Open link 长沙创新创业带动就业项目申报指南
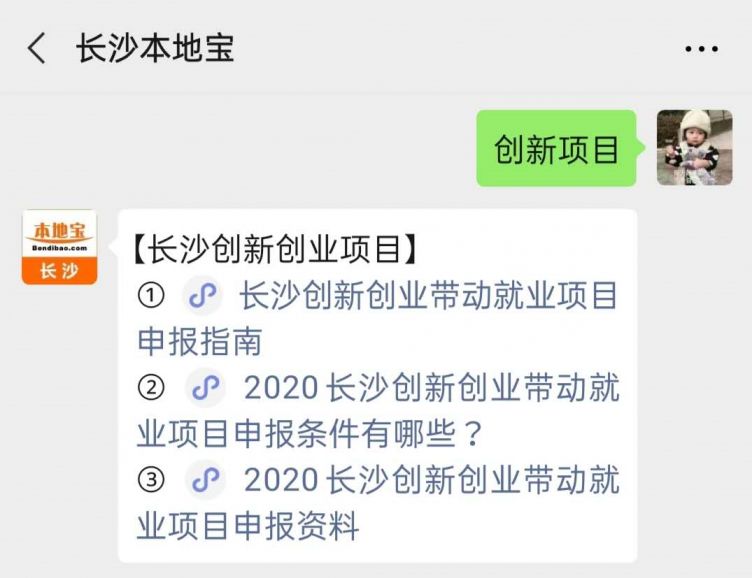Image resolution: width=752 pixels, height=578 pixels. click(x=428, y=297)
